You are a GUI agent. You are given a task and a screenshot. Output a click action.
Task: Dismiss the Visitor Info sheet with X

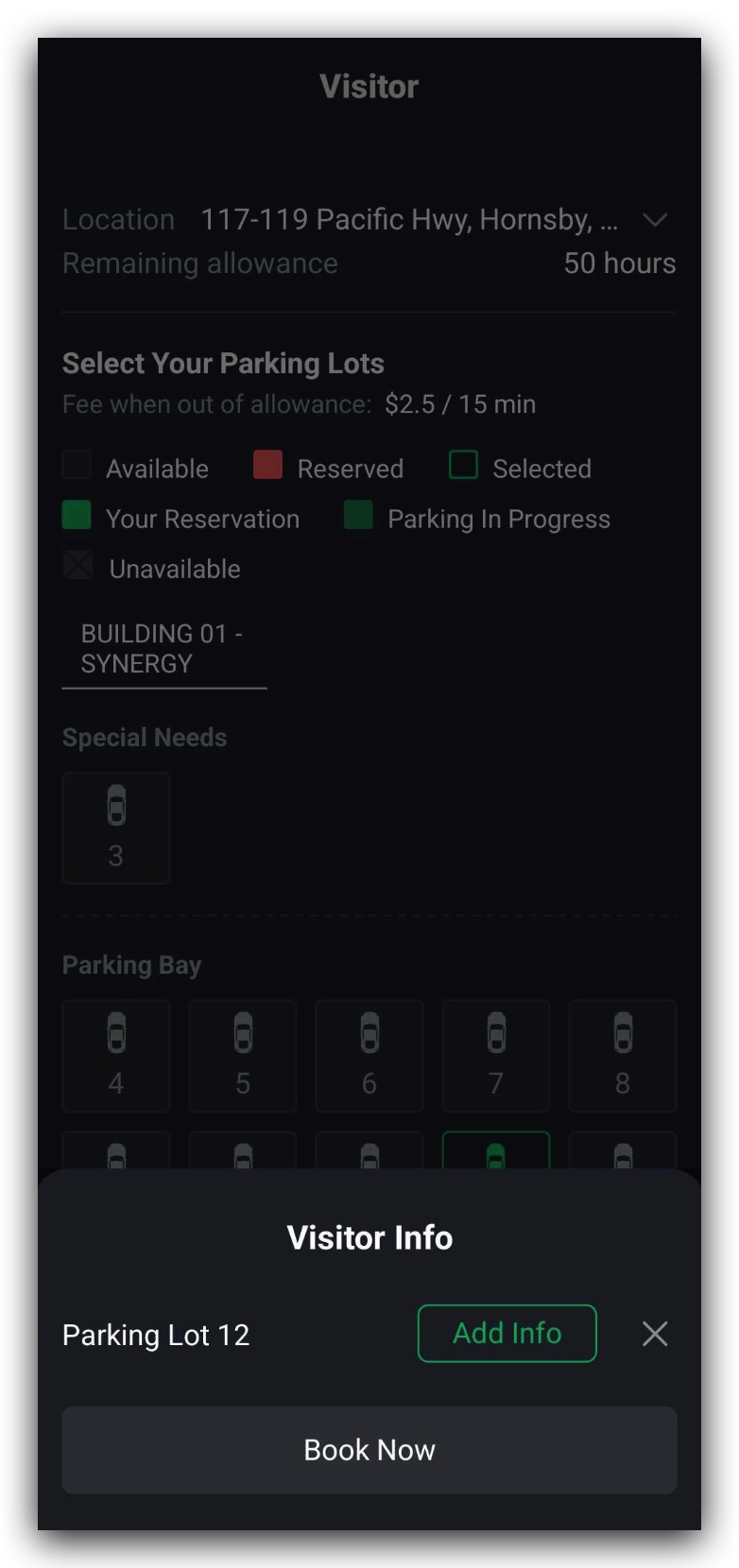pos(655,1334)
